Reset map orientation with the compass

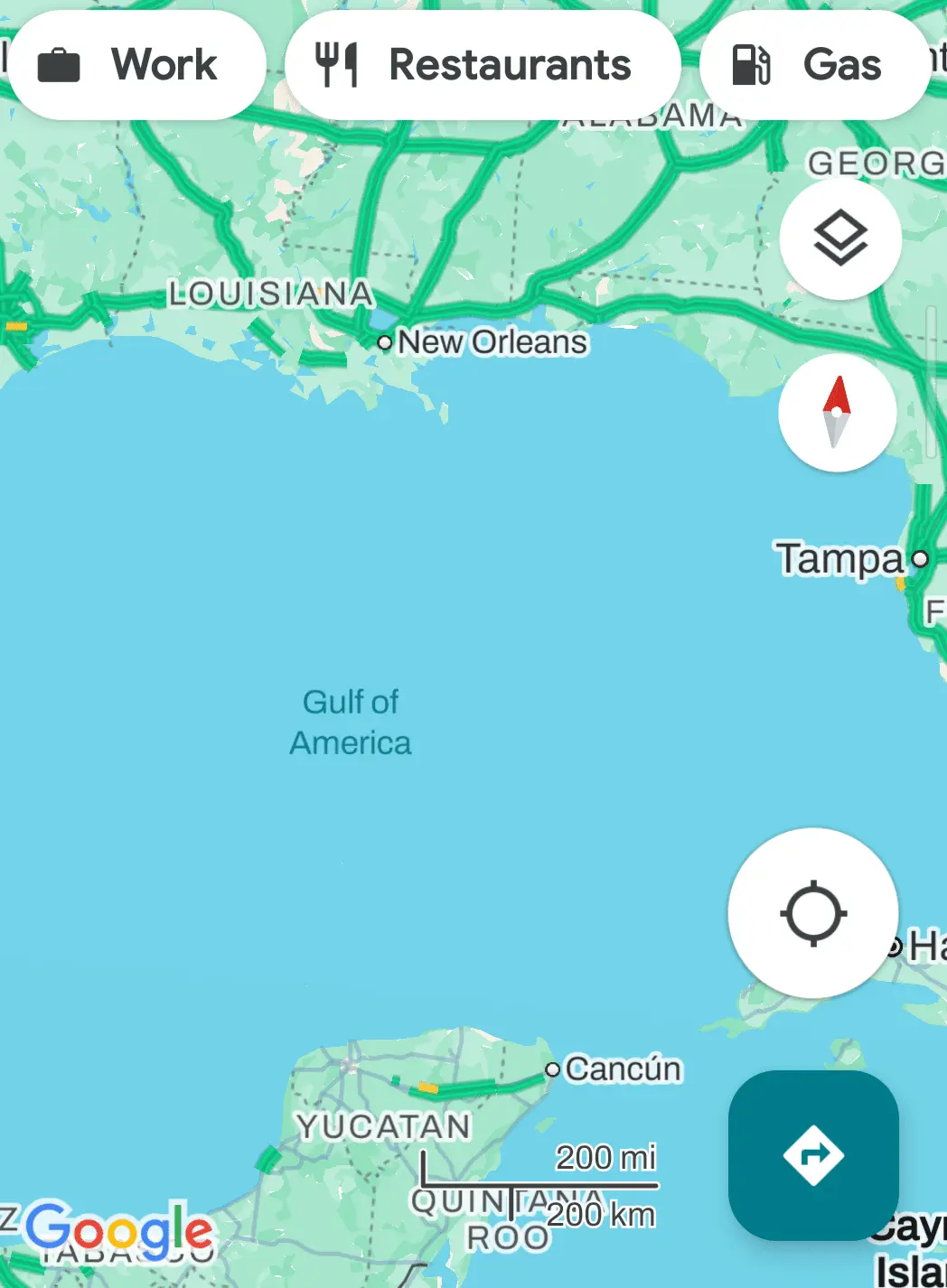click(x=837, y=413)
